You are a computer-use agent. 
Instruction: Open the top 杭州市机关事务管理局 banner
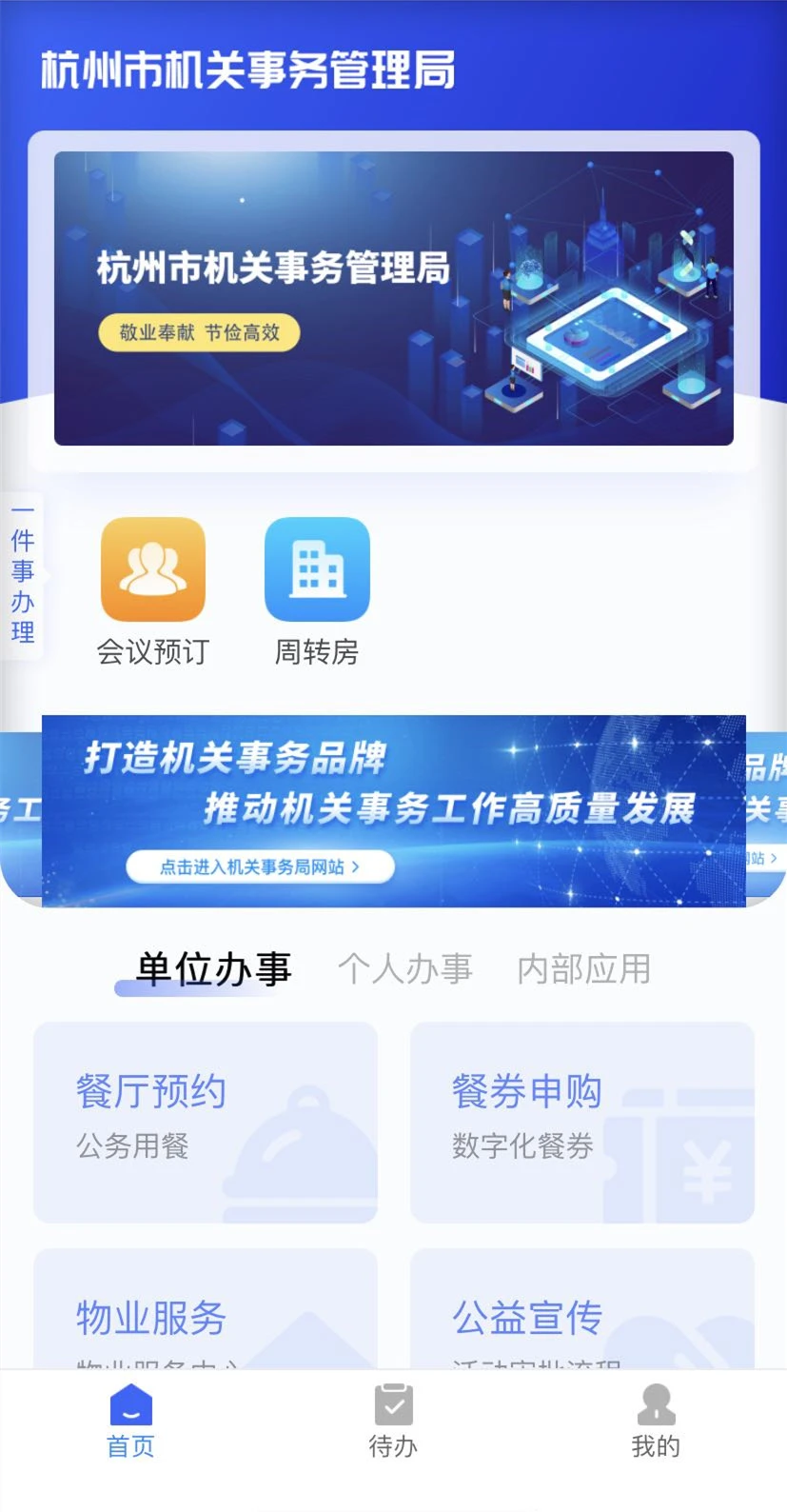click(394, 298)
